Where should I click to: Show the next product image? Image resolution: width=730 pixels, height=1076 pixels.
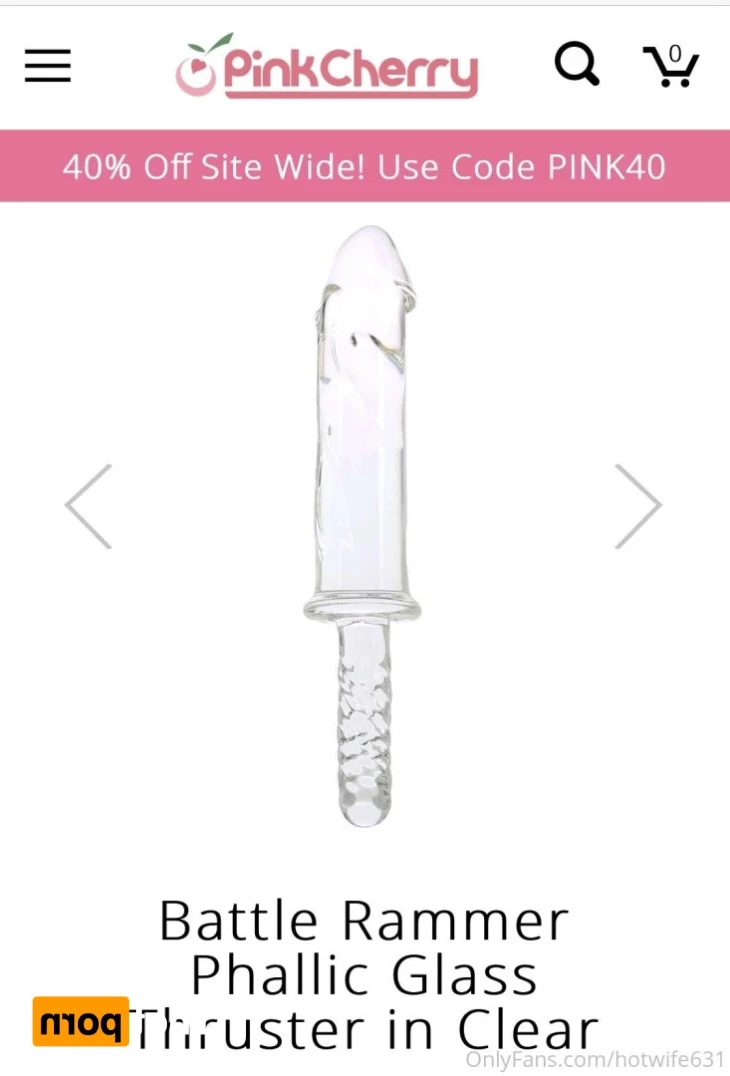click(637, 506)
